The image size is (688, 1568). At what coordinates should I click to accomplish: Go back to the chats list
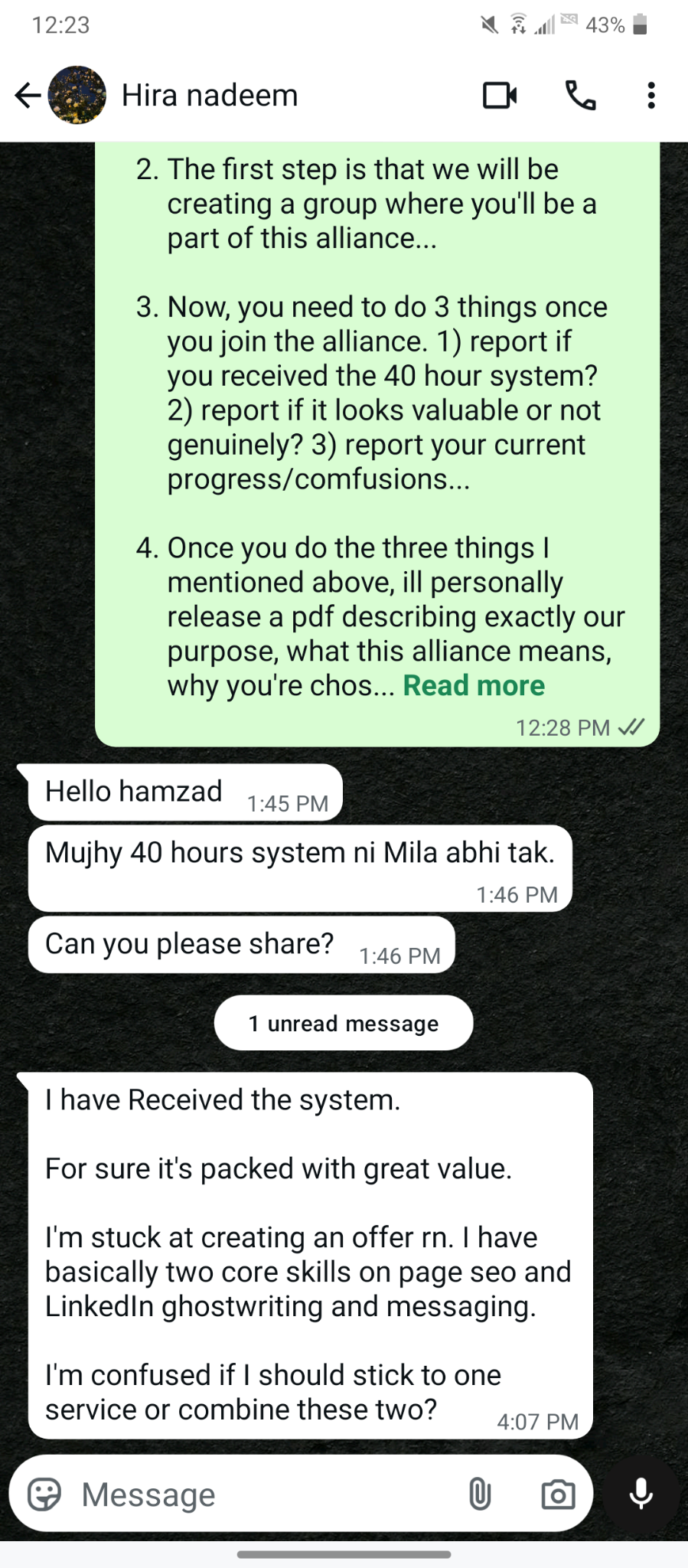tap(28, 96)
